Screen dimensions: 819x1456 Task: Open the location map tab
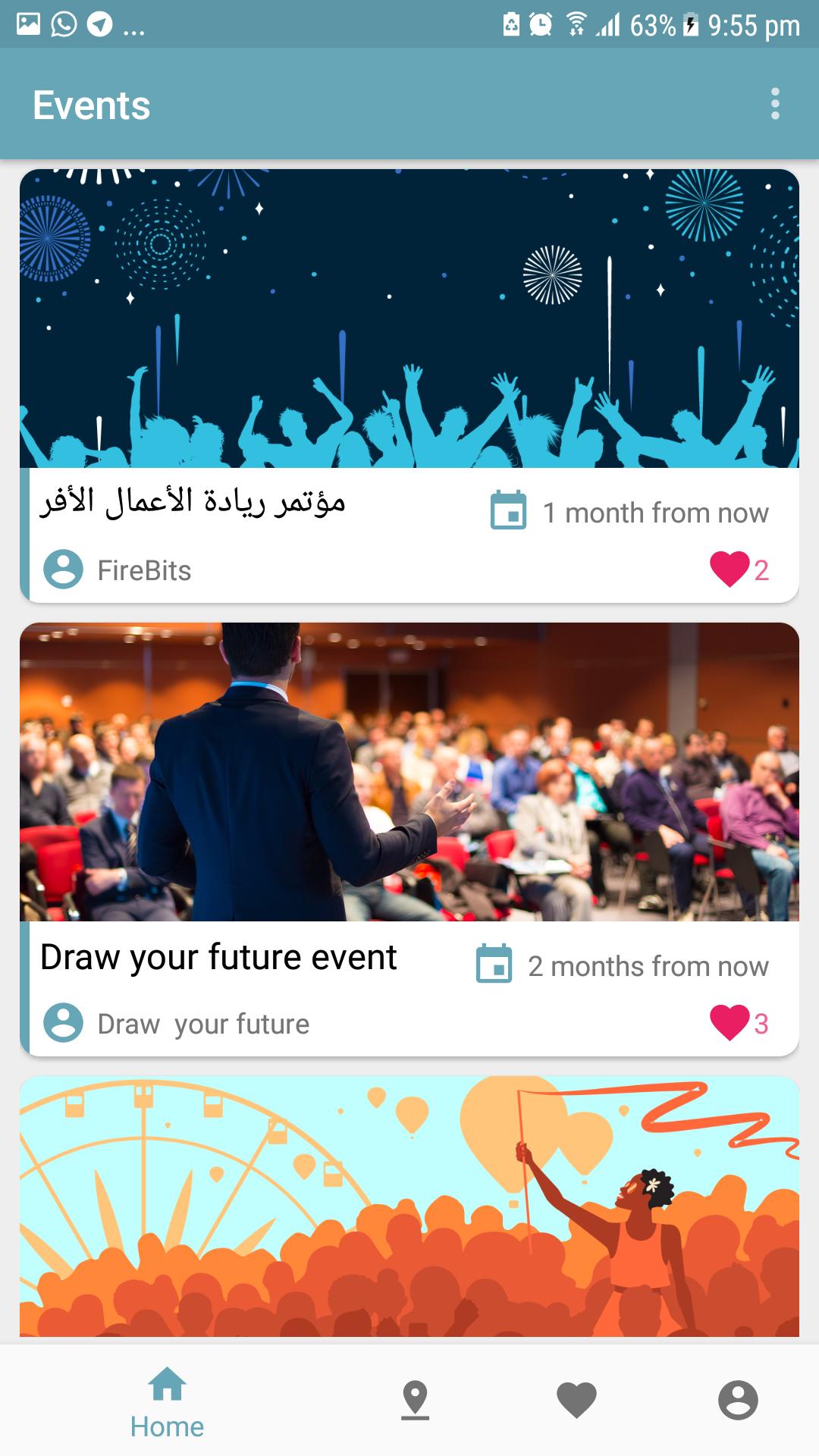(415, 1400)
